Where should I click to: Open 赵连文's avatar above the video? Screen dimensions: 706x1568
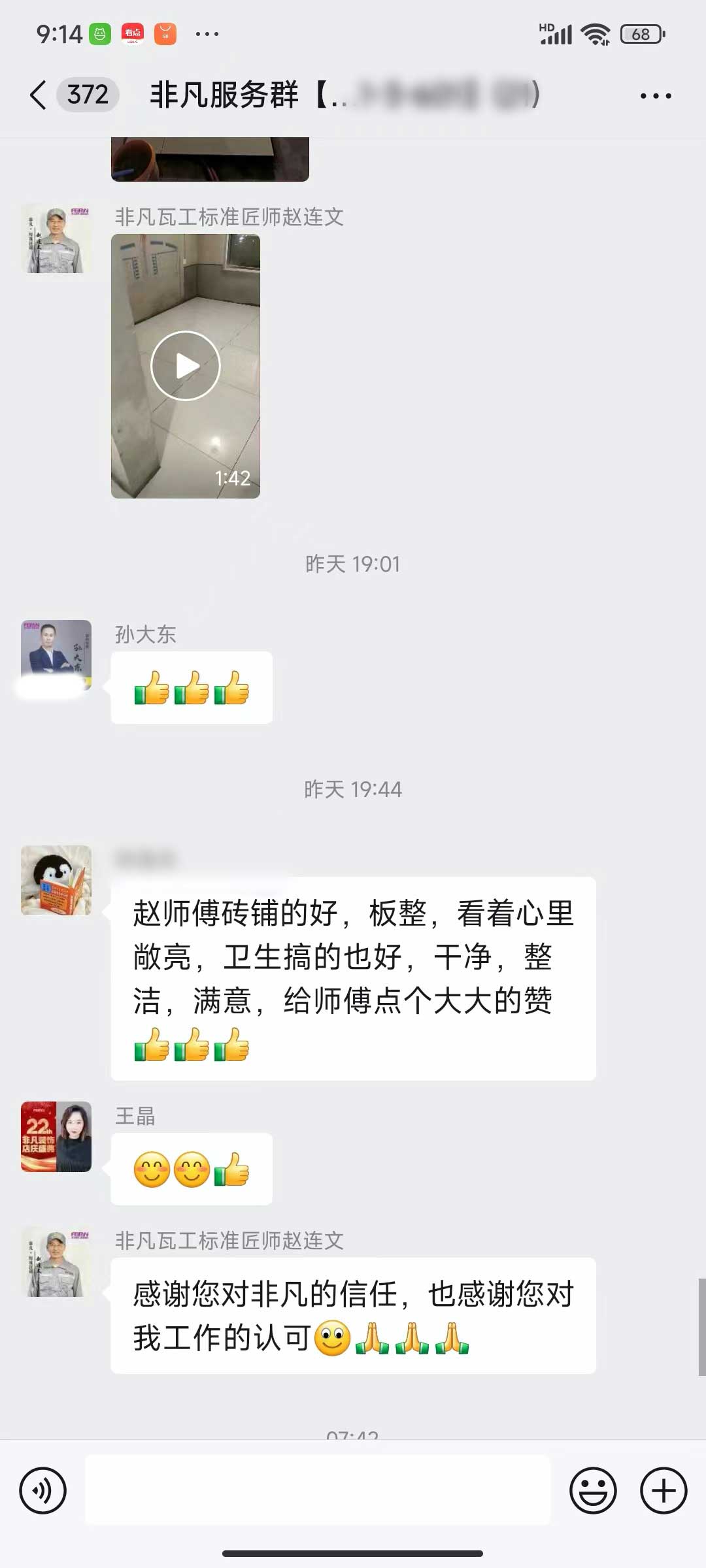coord(56,240)
